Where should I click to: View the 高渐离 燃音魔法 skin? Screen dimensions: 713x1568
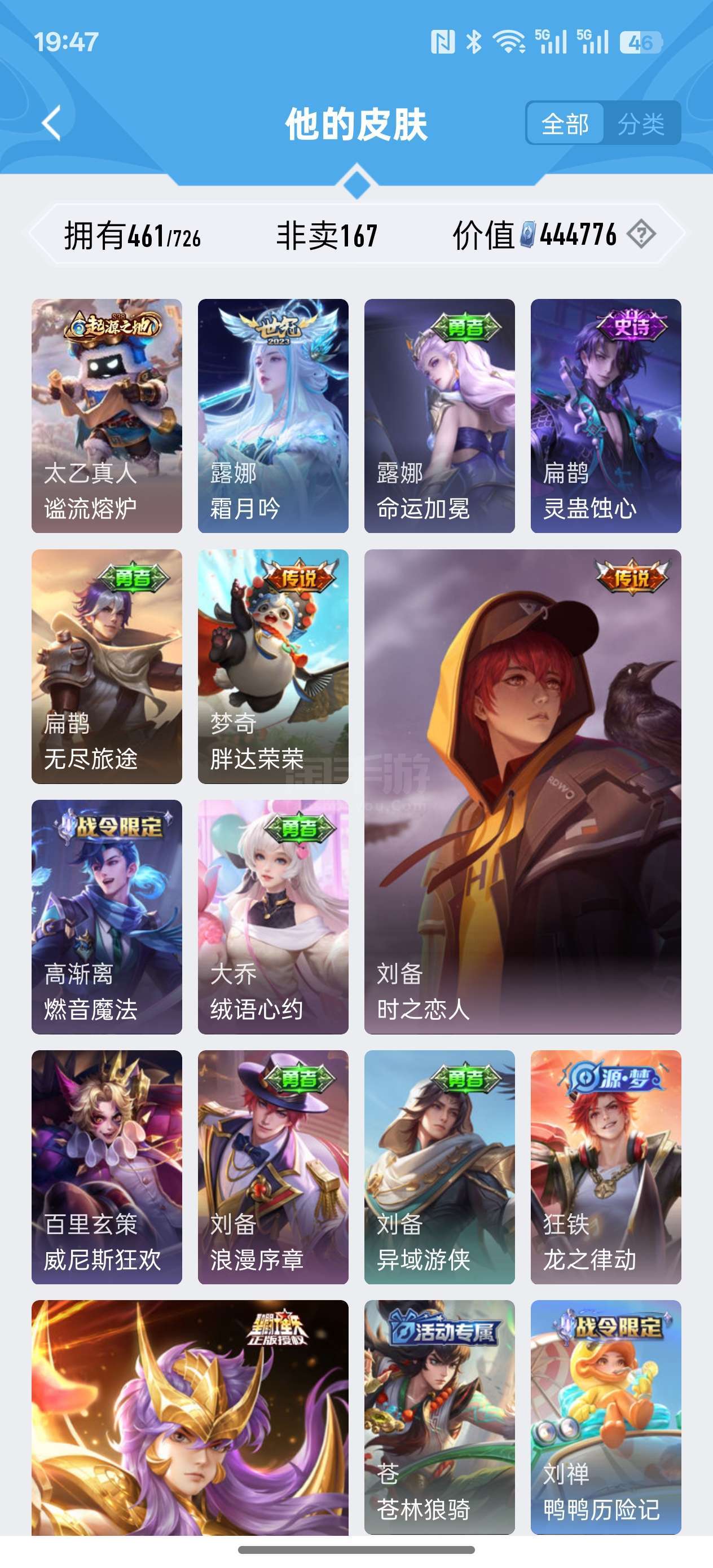click(x=107, y=916)
